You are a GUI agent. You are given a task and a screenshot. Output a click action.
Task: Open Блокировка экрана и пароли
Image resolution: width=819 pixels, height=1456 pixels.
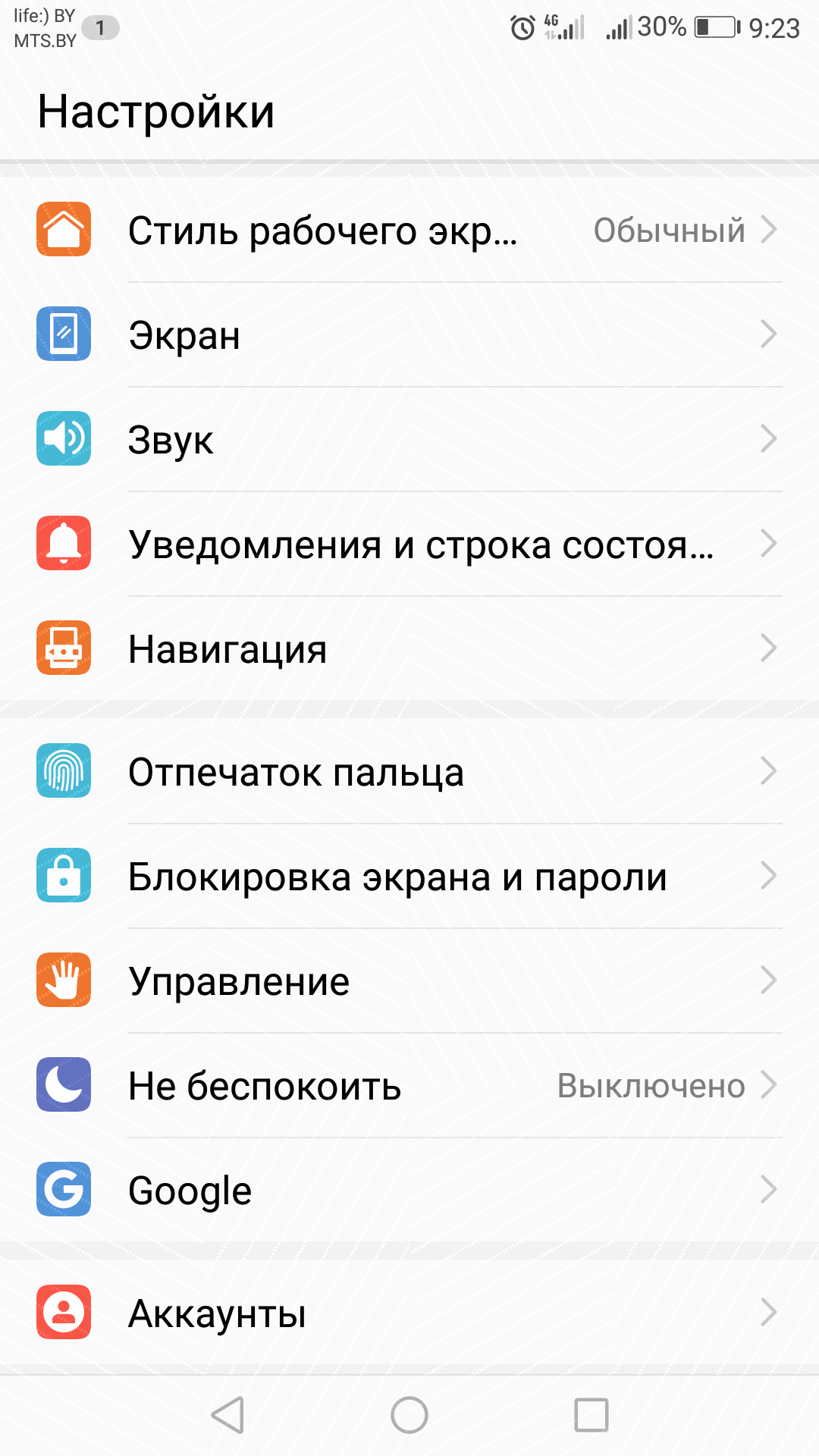click(x=409, y=876)
